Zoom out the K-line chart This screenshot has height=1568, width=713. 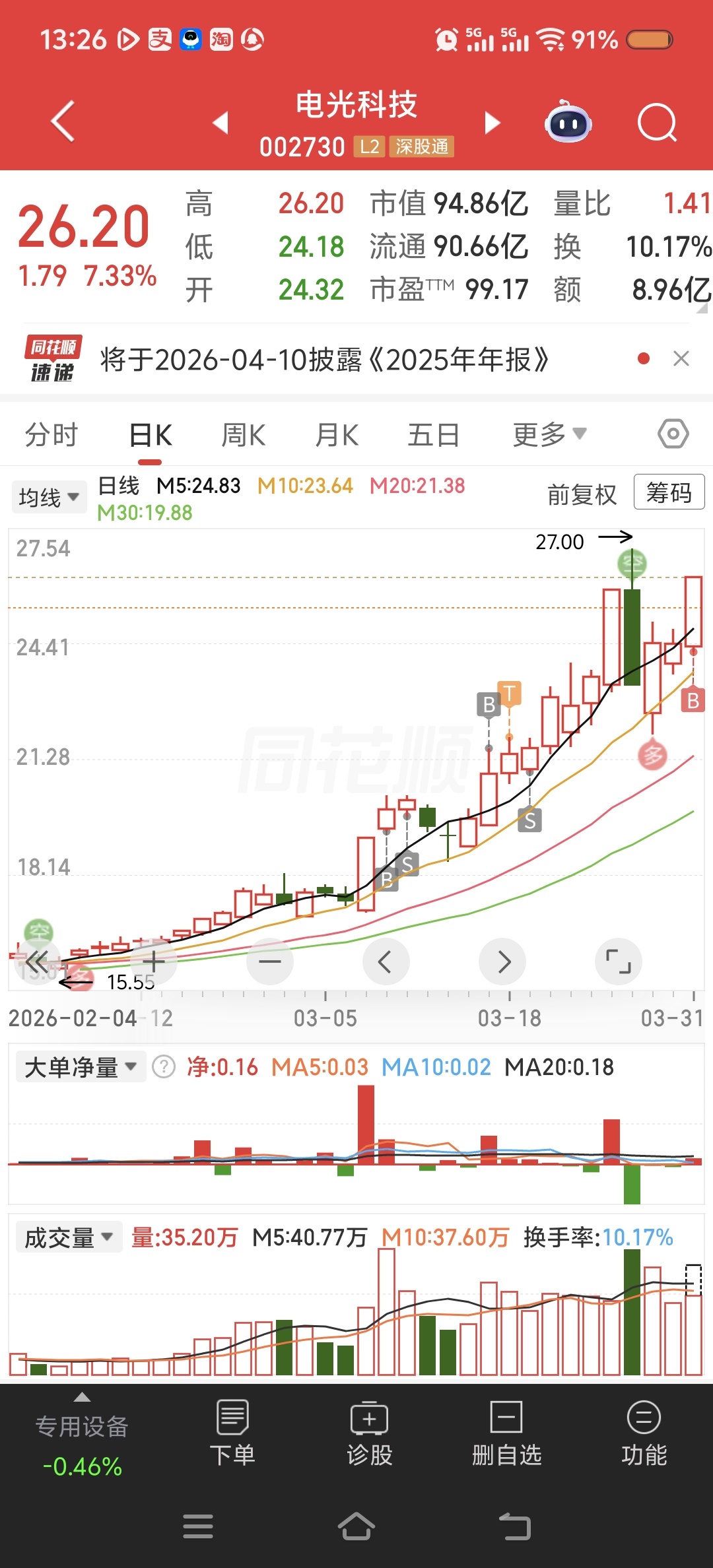(270, 962)
